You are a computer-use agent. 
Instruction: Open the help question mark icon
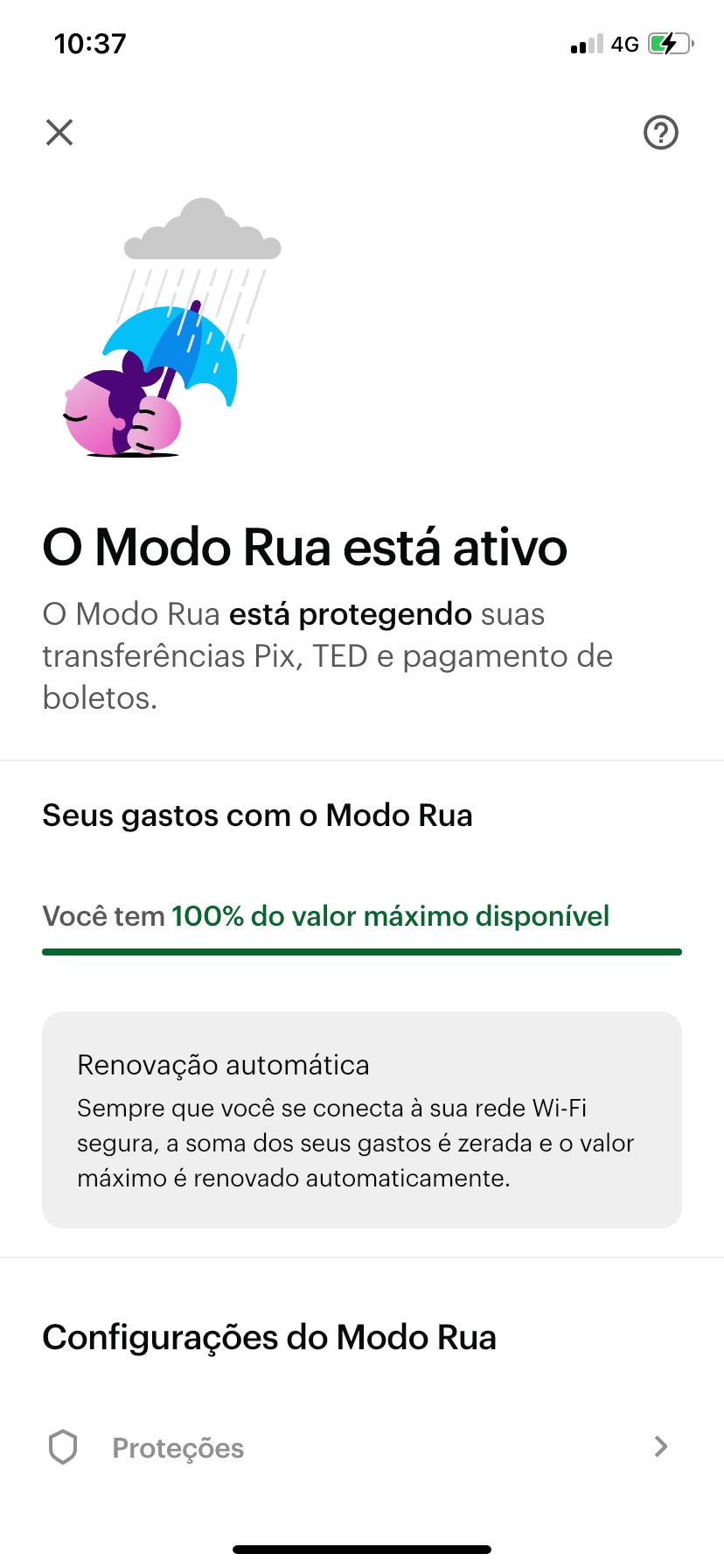661,132
